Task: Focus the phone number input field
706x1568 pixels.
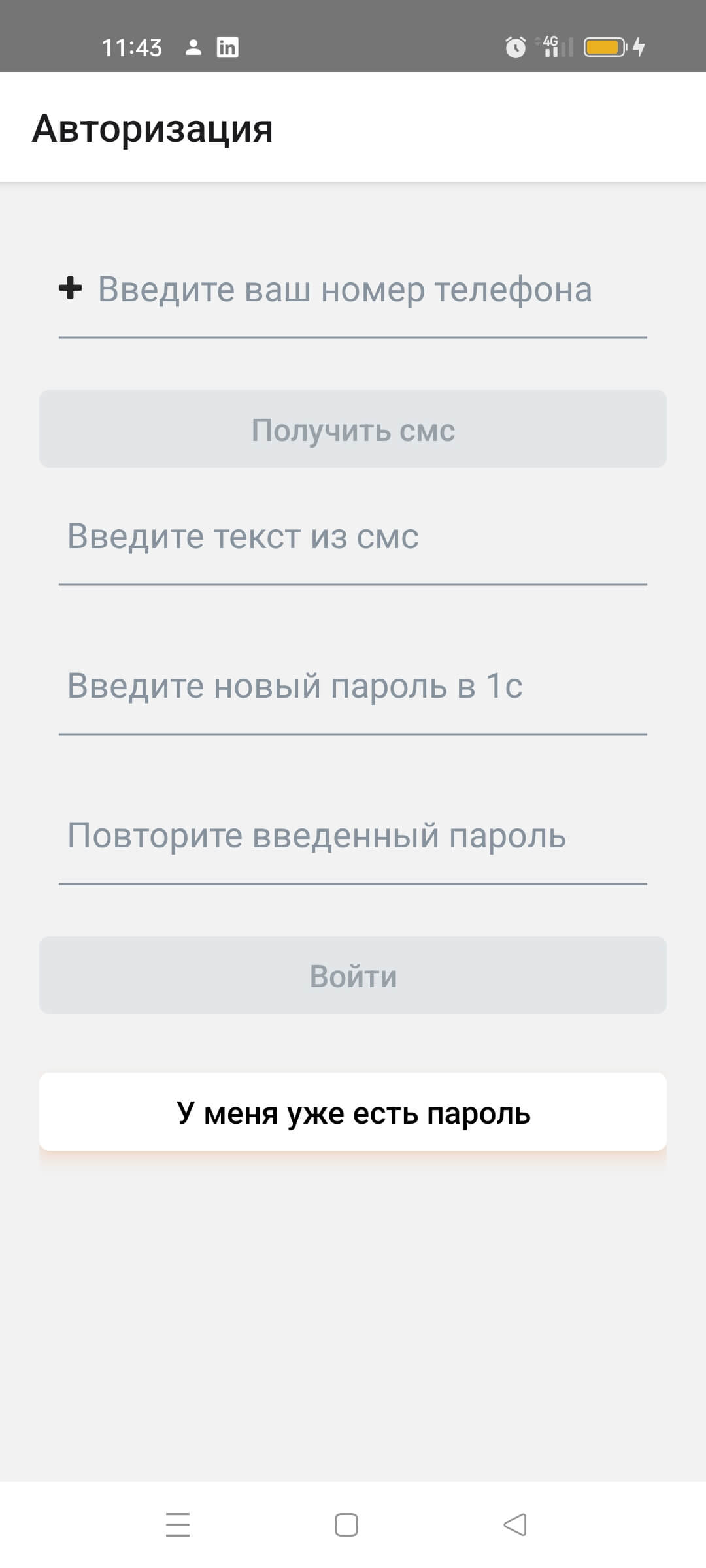Action: tap(353, 289)
